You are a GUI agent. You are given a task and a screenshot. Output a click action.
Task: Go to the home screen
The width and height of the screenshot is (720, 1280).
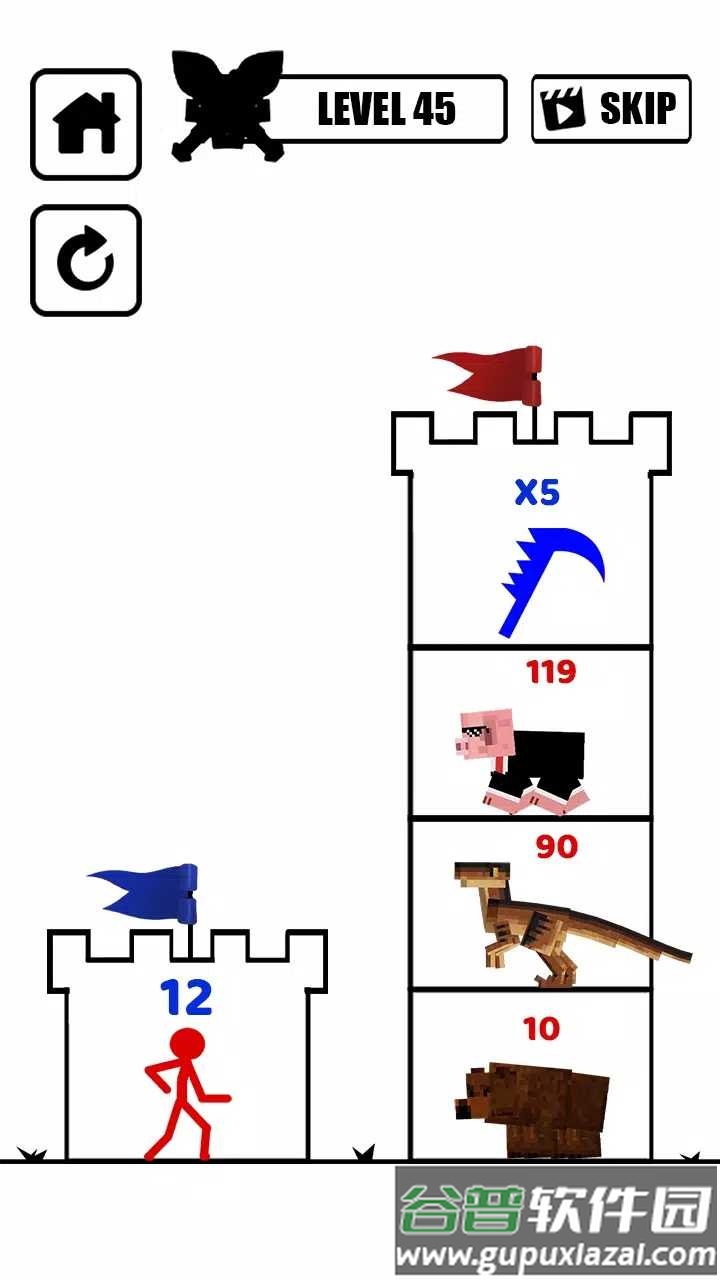point(85,124)
